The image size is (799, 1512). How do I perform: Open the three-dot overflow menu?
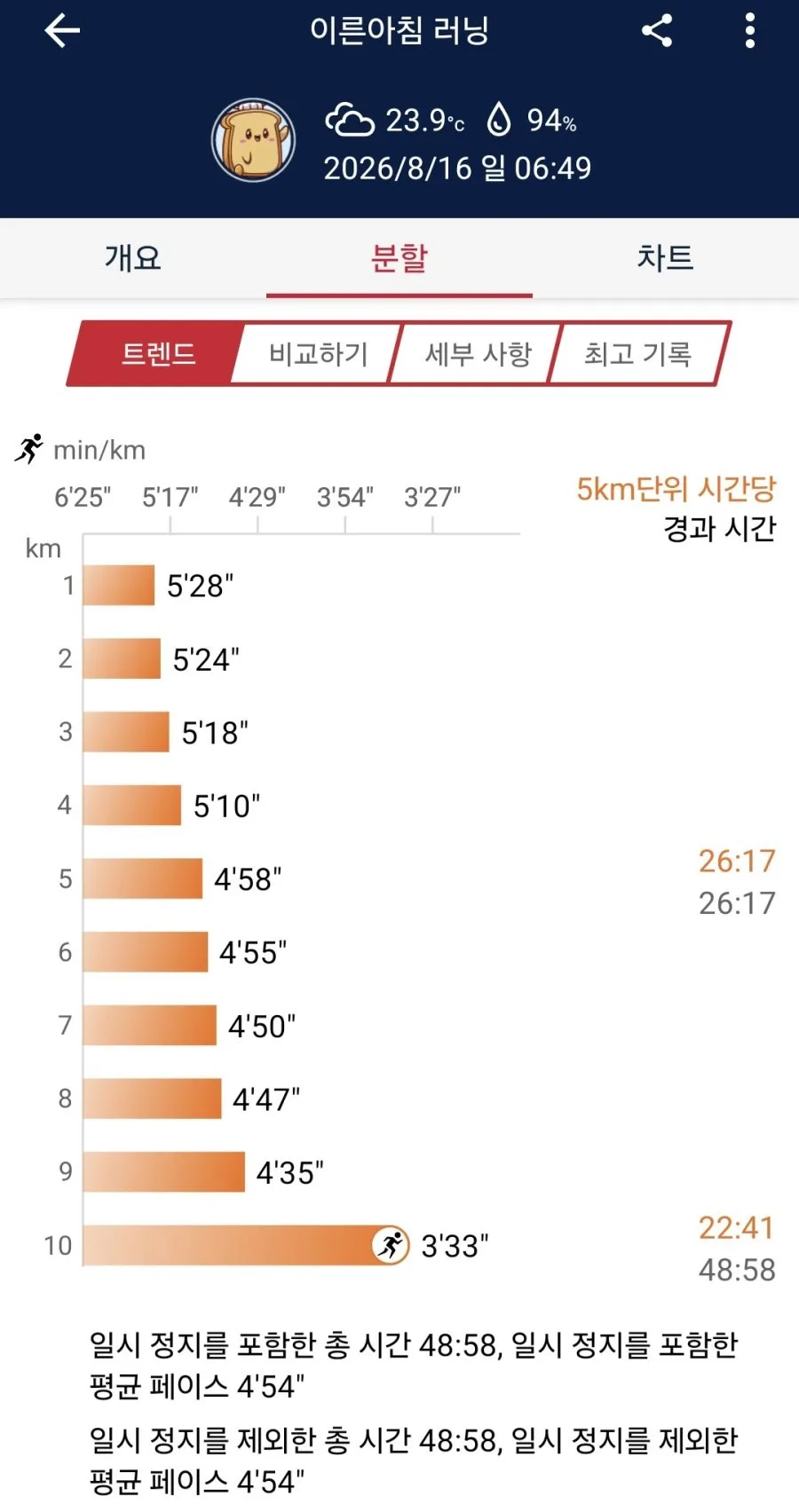point(750,31)
